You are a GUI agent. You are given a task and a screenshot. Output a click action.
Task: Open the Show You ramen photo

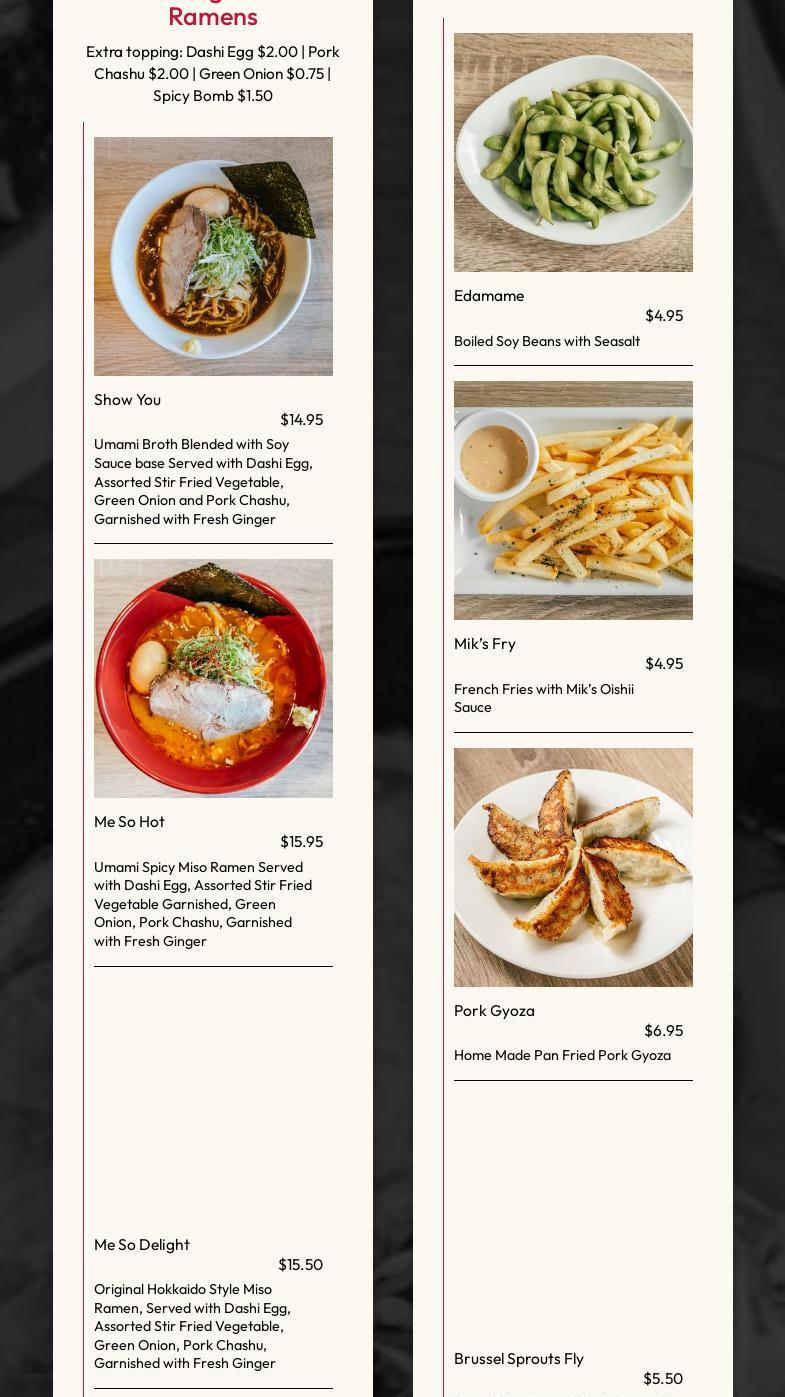pos(213,256)
